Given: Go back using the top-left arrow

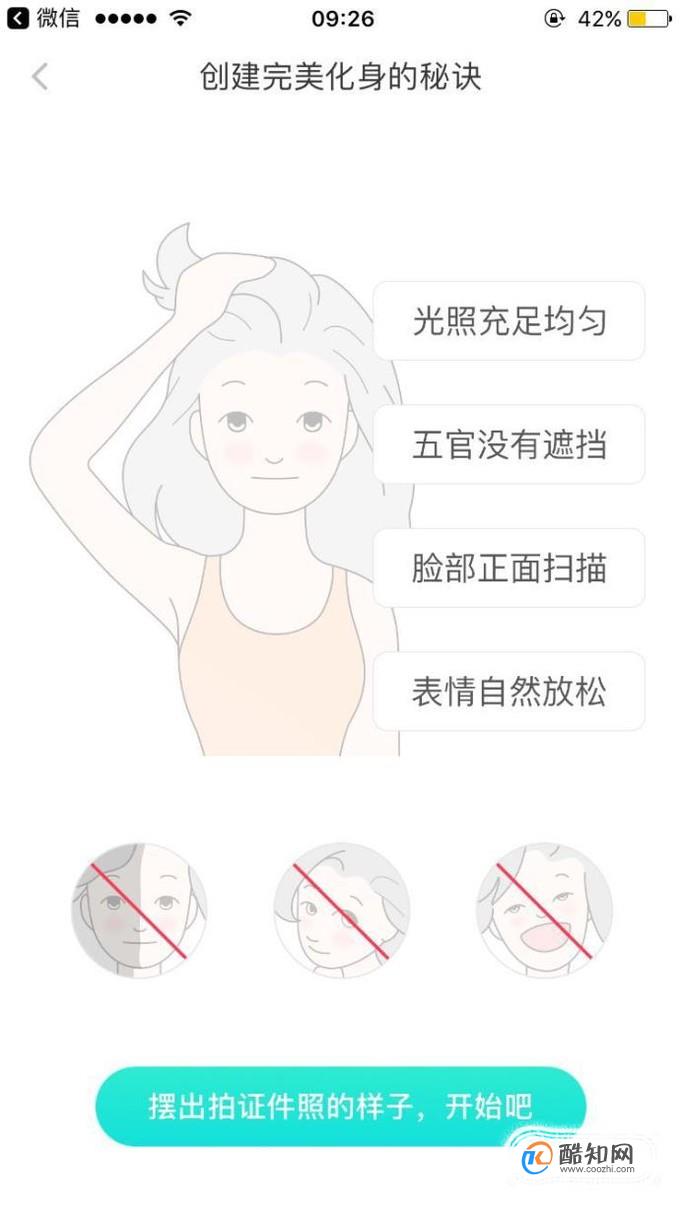Looking at the screenshot, I should pyautogui.click(x=40, y=77).
